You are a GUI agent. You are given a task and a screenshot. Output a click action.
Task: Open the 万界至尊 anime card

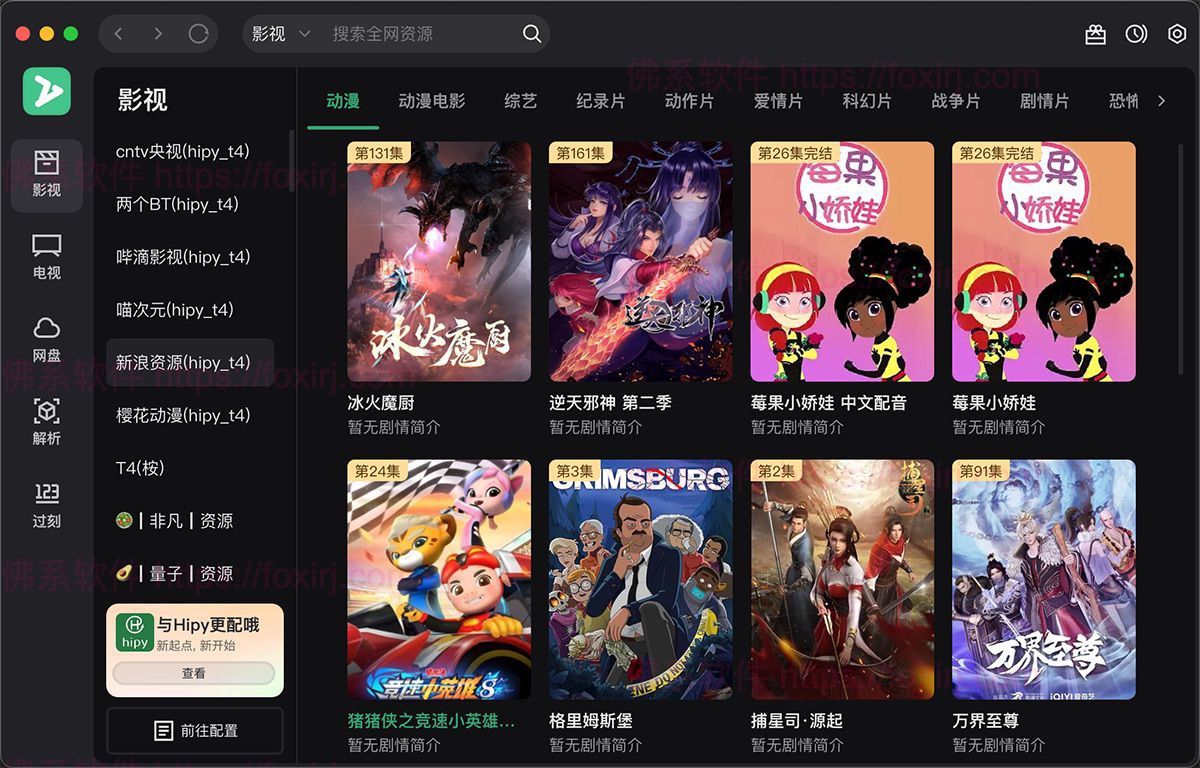pyautogui.click(x=1043, y=580)
